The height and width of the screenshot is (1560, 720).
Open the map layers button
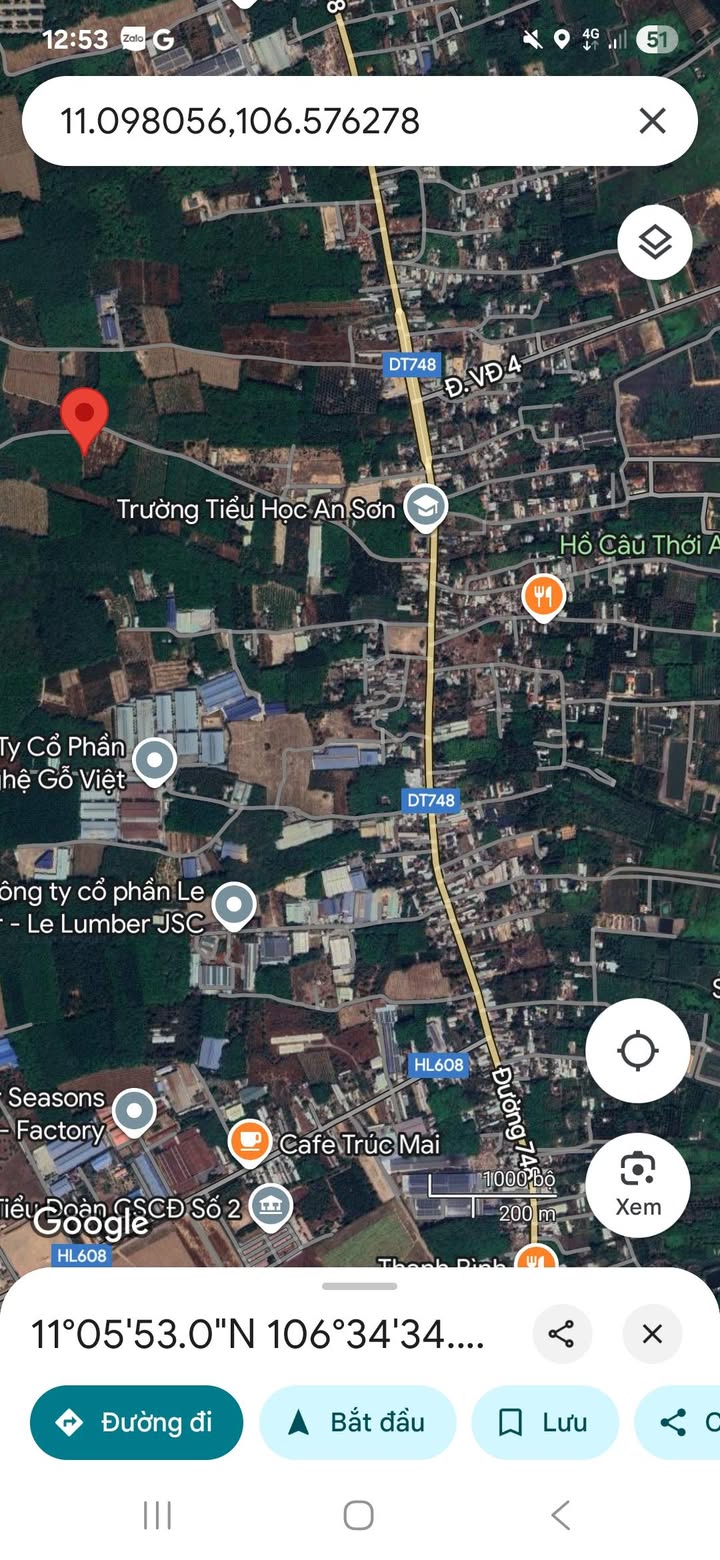pyautogui.click(x=654, y=242)
